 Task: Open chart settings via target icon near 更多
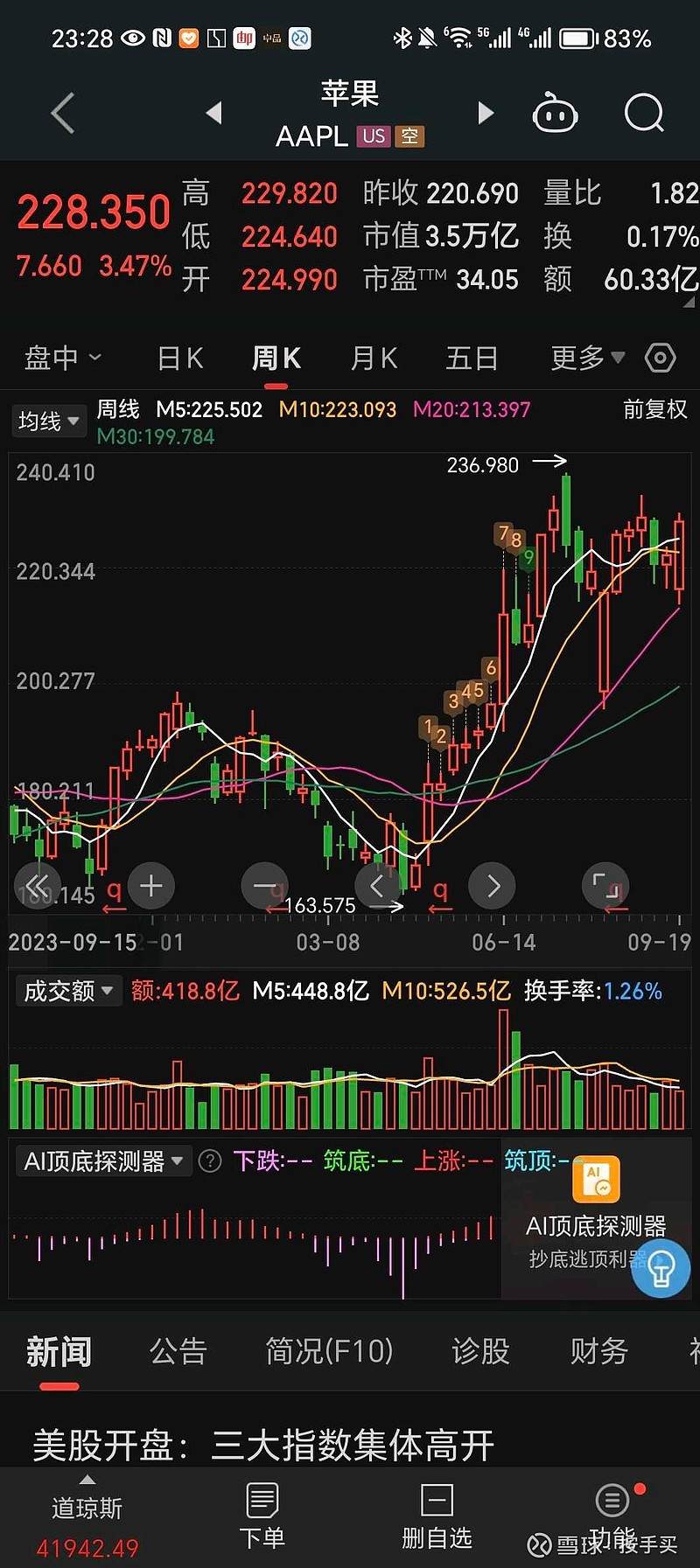coord(661,357)
